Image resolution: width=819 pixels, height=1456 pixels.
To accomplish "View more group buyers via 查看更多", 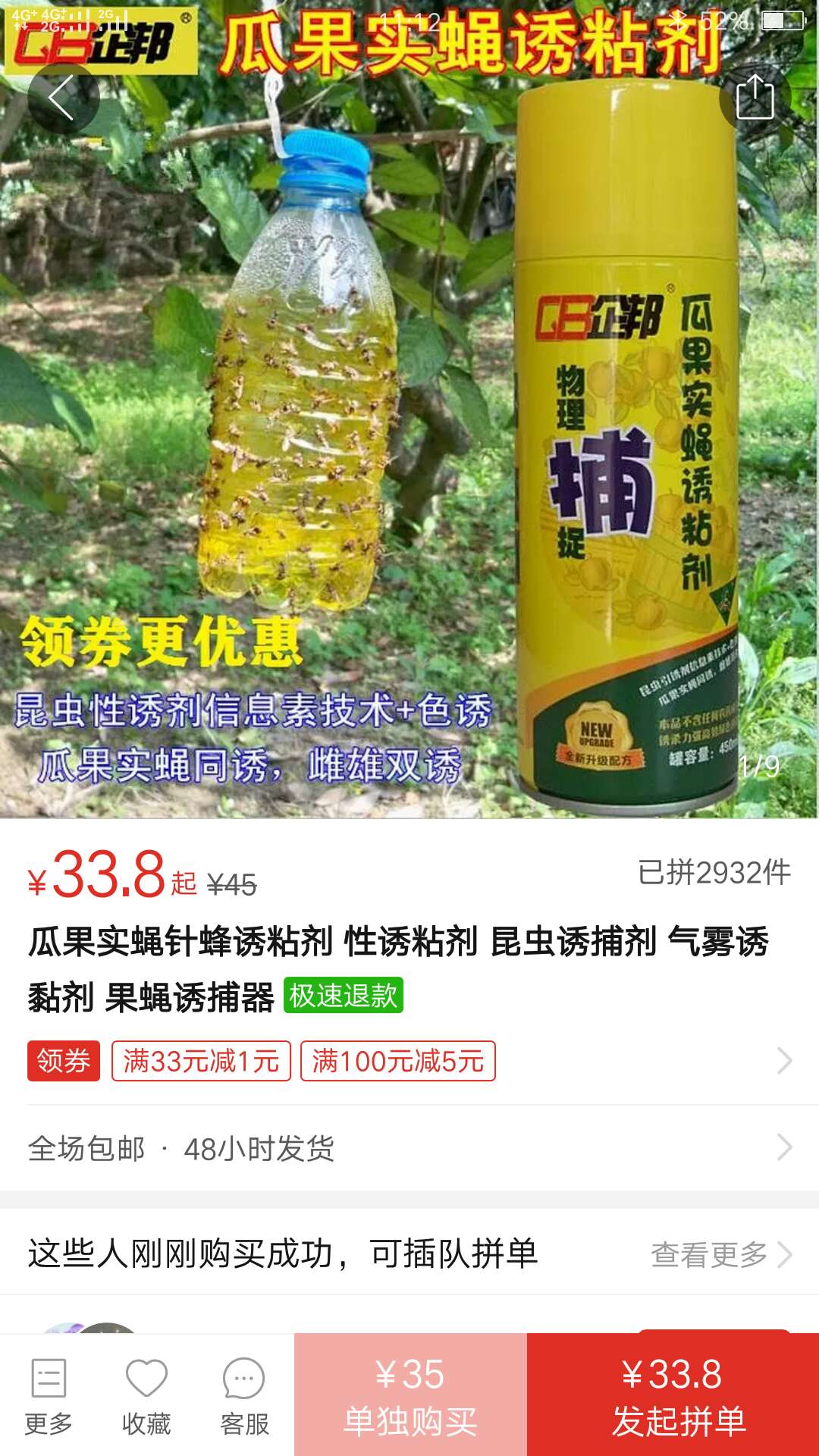I will coord(721,1254).
